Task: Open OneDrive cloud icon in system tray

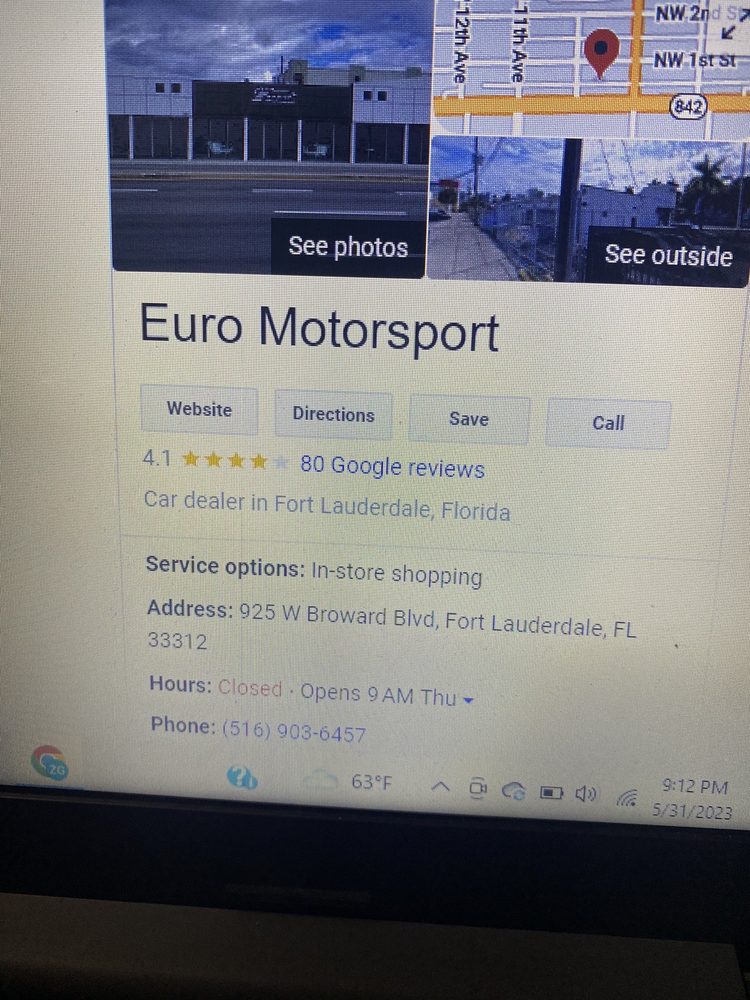Action: 515,792
